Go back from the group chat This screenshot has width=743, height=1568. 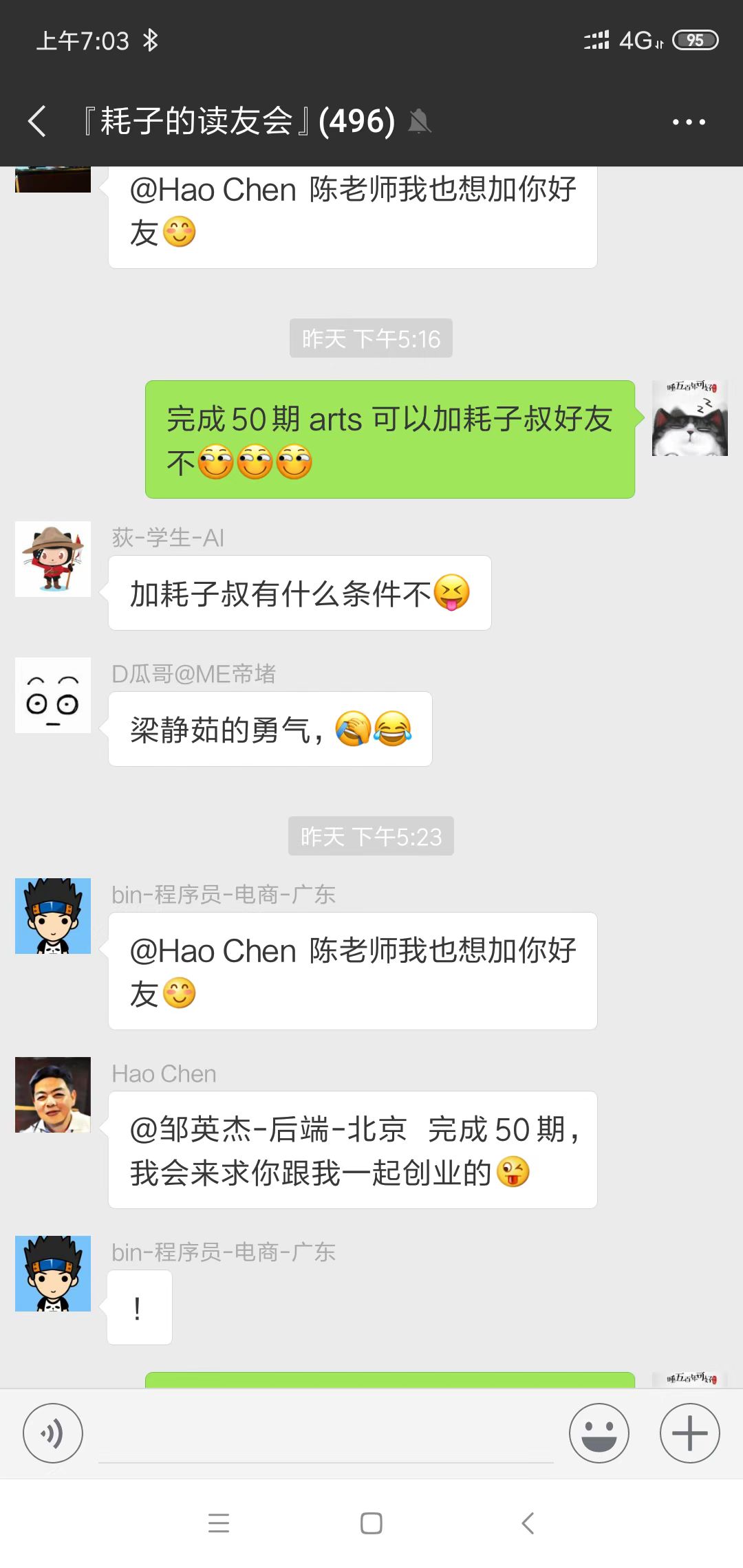point(38,122)
